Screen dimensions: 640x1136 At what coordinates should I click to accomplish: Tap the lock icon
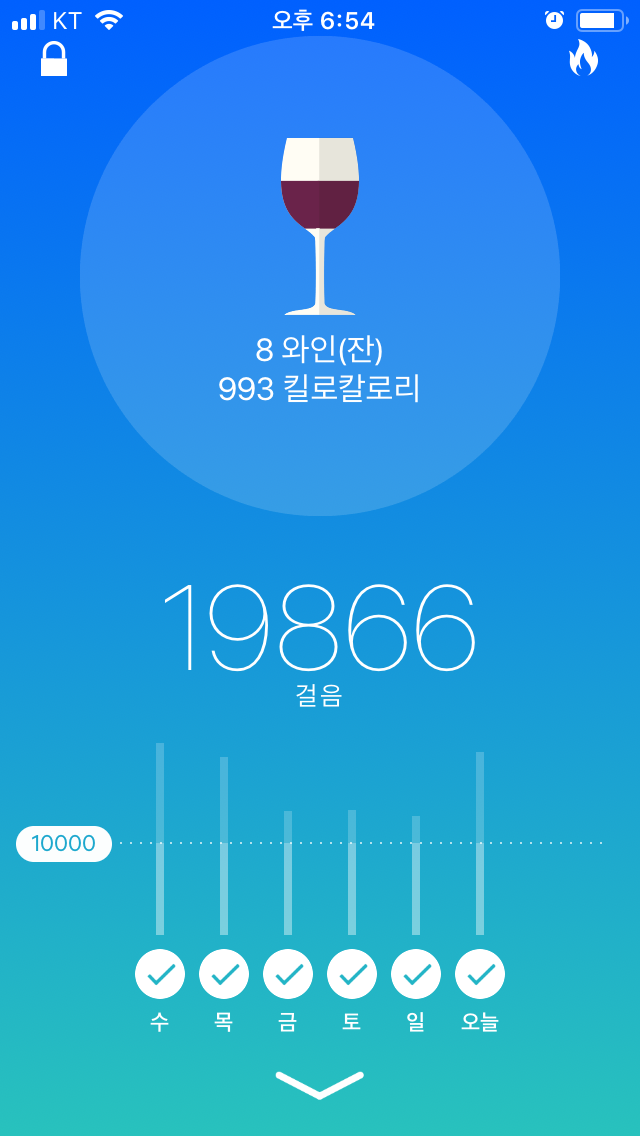pyautogui.click(x=54, y=59)
